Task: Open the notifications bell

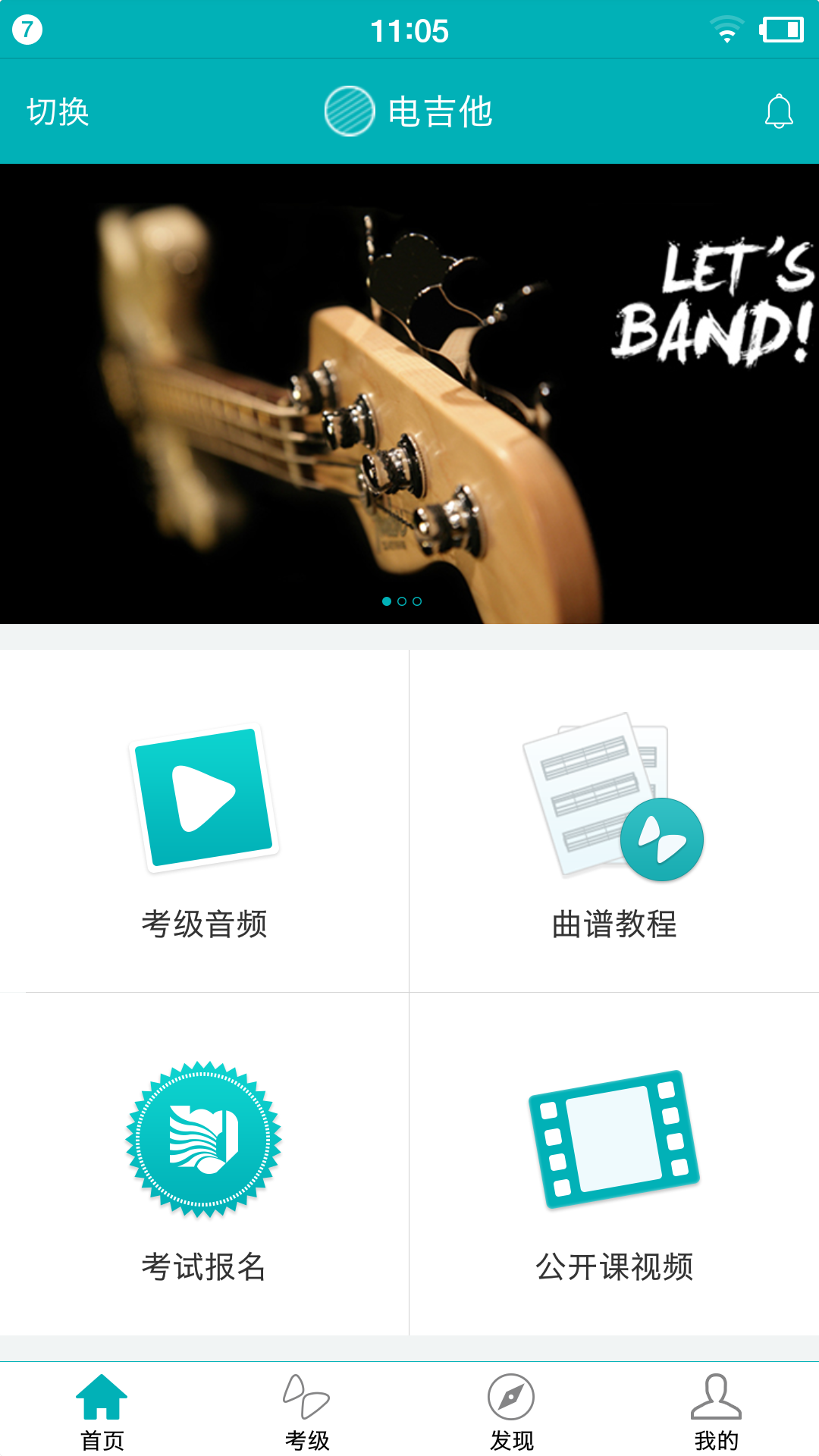Action: [778, 111]
